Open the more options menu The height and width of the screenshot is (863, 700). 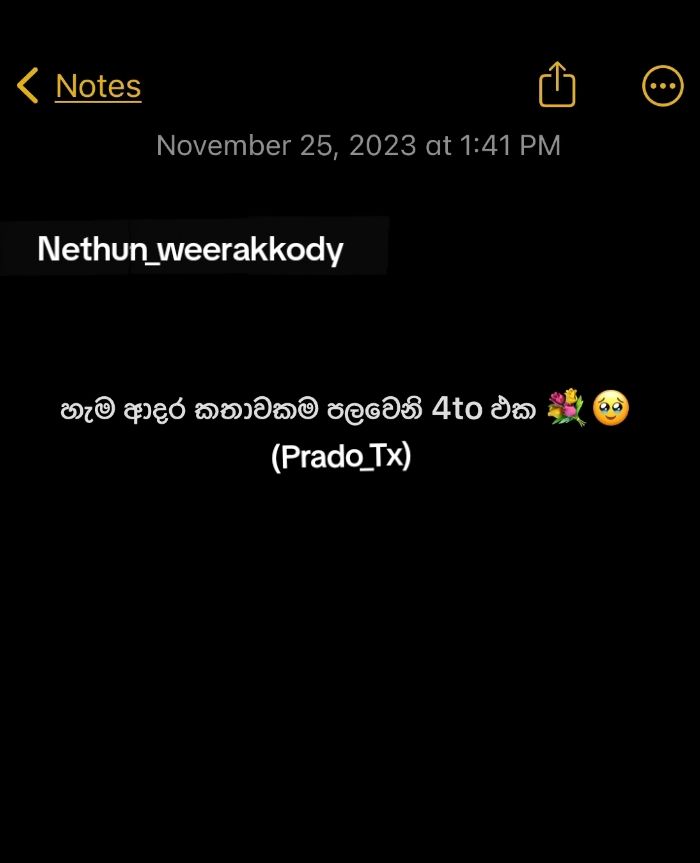point(663,86)
